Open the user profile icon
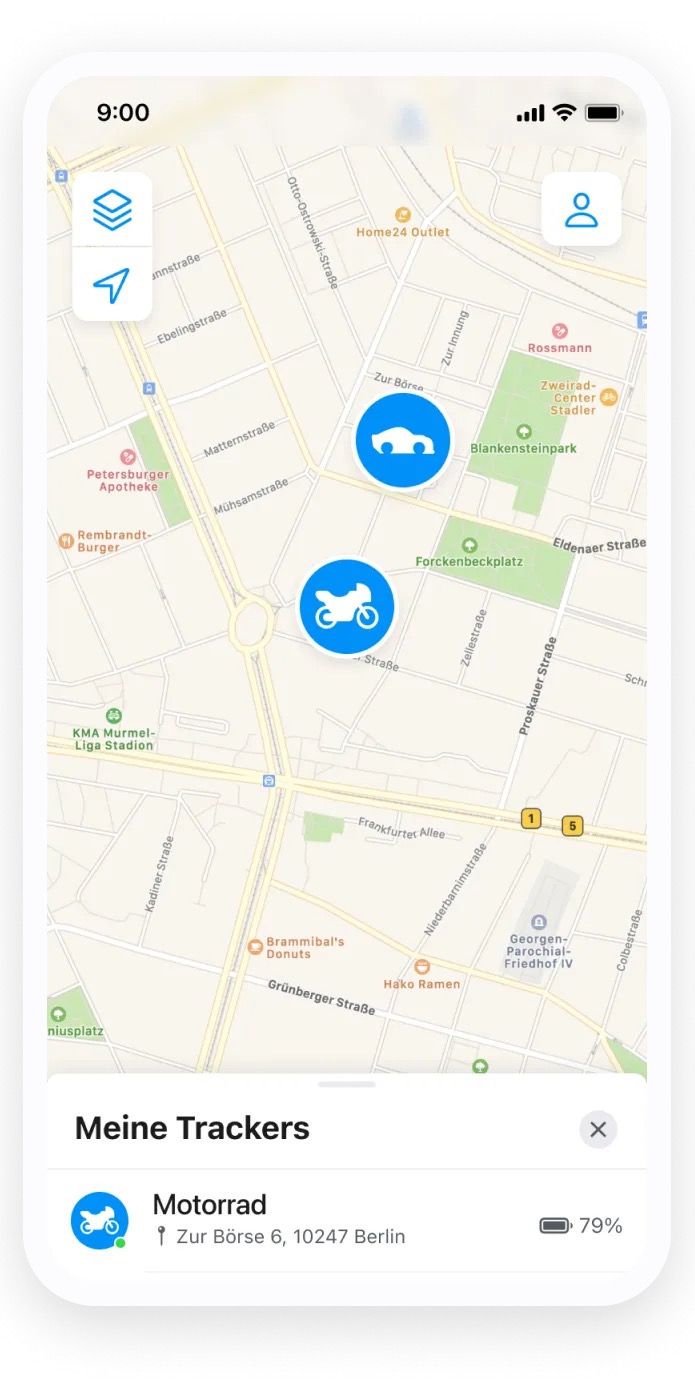Image resolution: width=695 pixels, height=1390 pixels. pyautogui.click(x=581, y=210)
